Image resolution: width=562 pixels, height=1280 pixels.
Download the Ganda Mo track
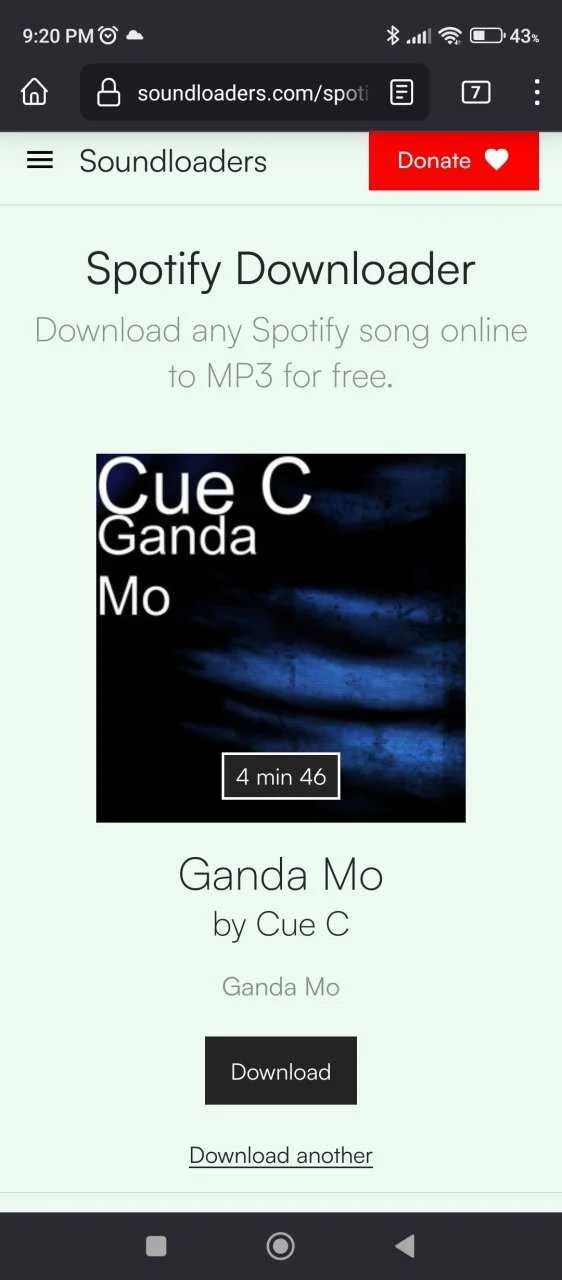pyautogui.click(x=281, y=1071)
